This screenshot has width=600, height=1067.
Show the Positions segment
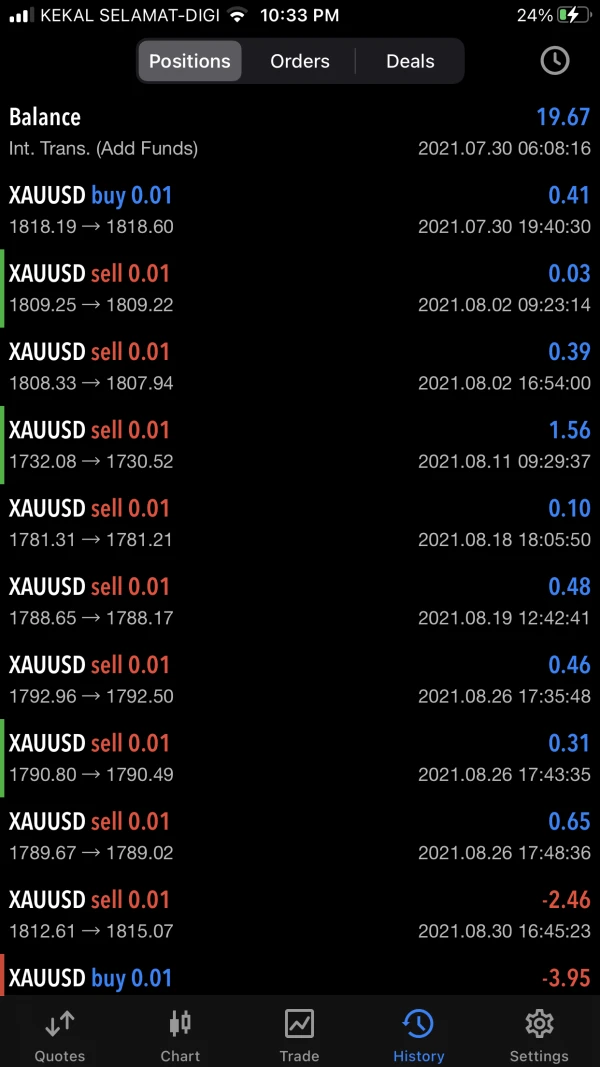[190, 61]
